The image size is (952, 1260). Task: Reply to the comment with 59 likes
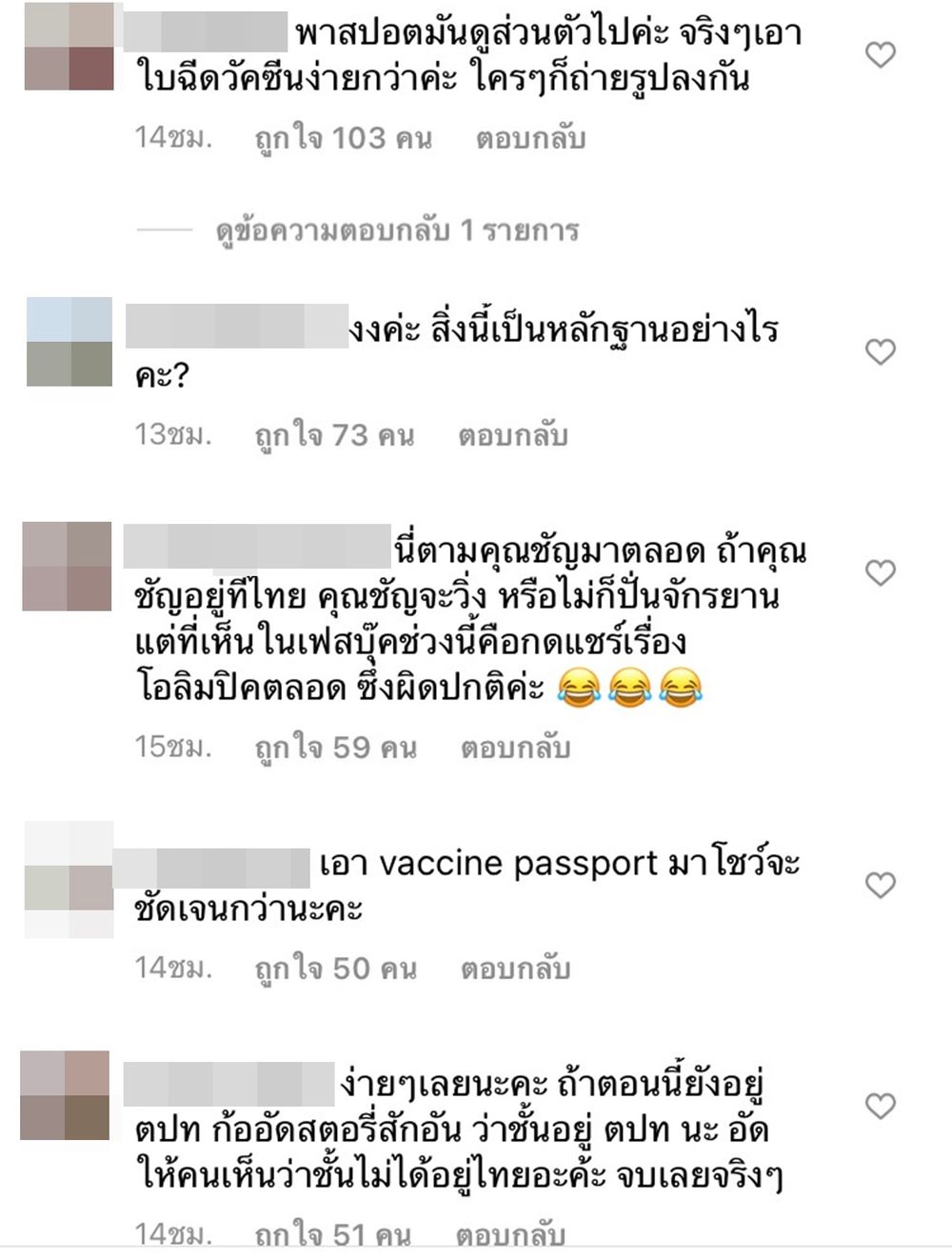coord(515,749)
